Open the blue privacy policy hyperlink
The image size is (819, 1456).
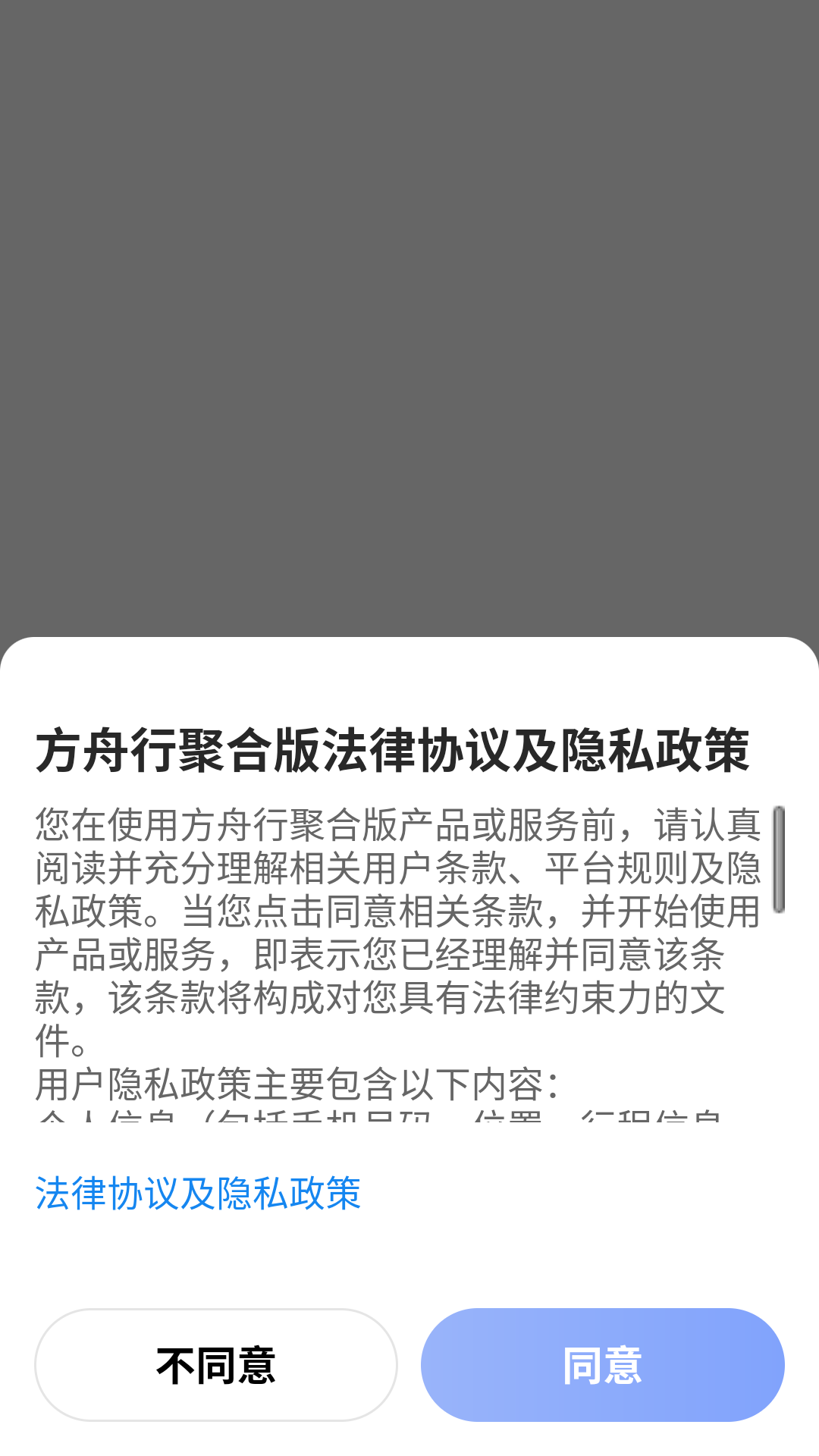tap(198, 1193)
